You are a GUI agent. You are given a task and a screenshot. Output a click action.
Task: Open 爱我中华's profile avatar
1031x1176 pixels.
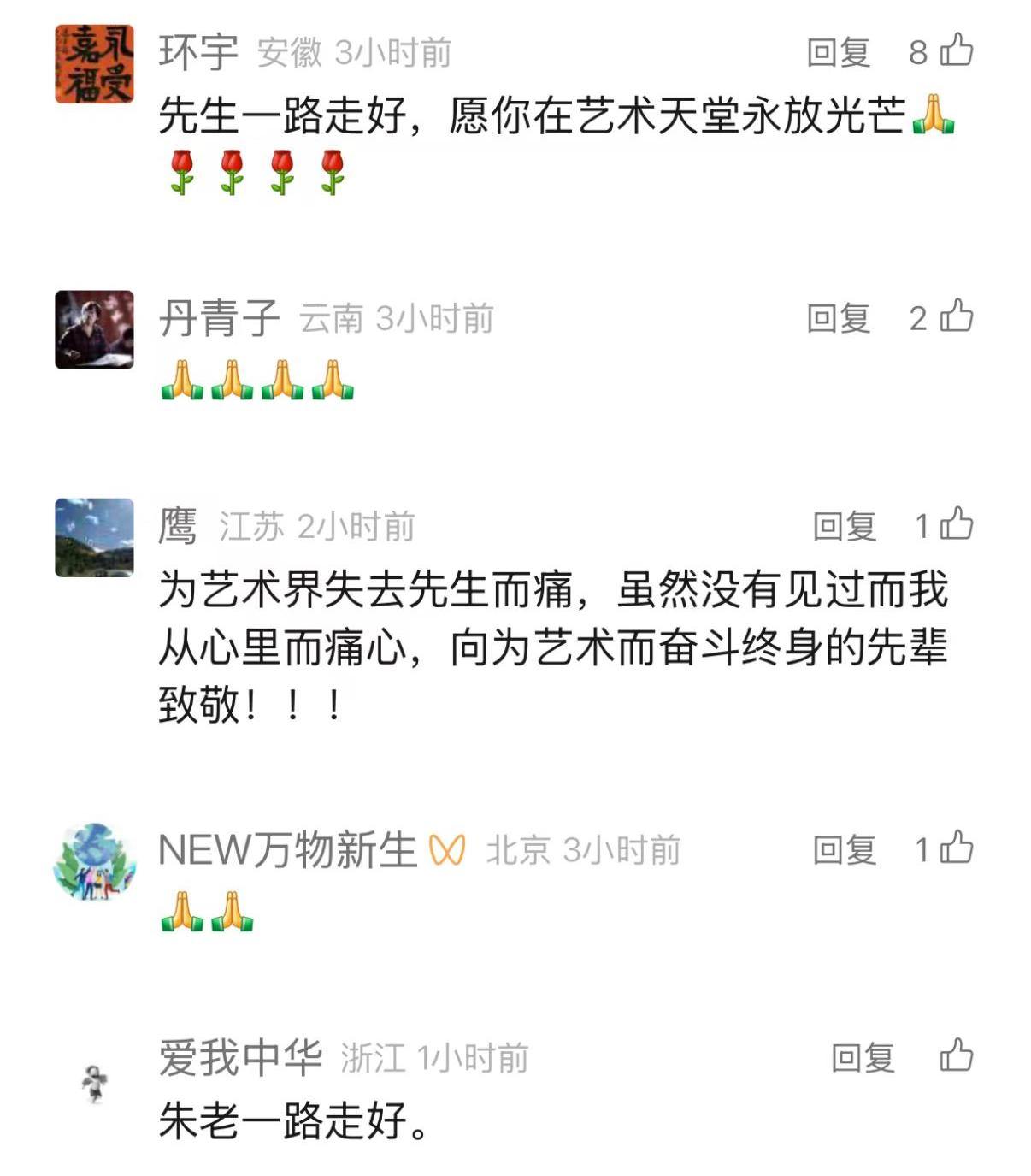point(94,1084)
